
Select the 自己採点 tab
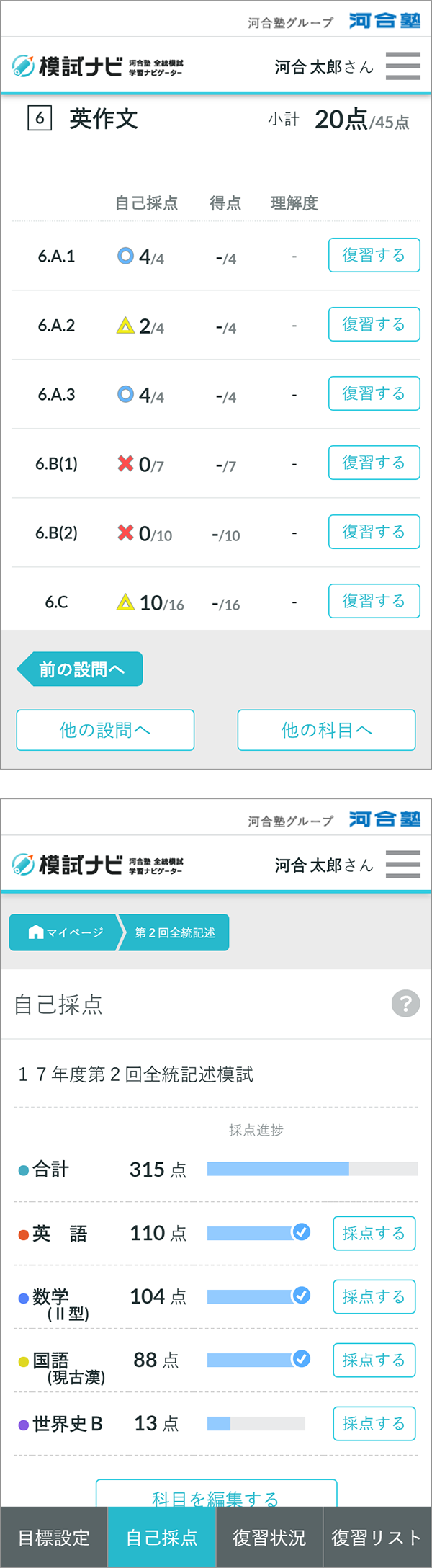[x=162, y=1538]
